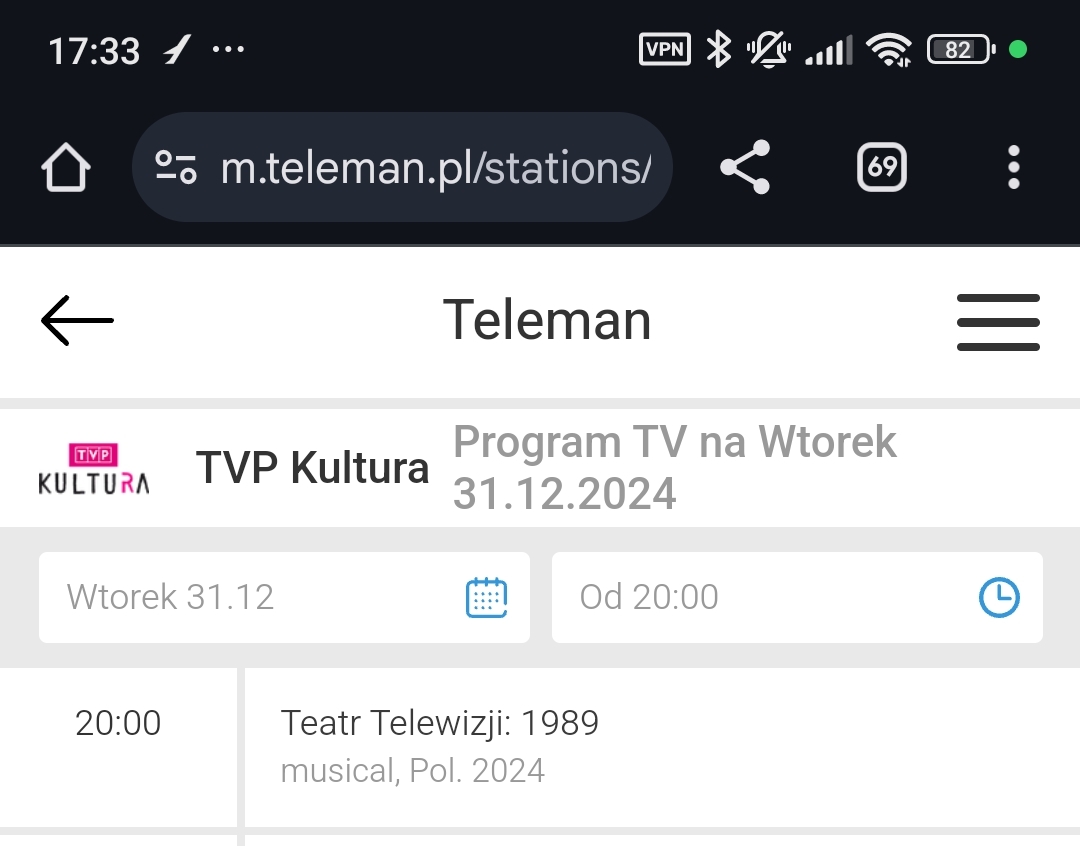Open the Wtorek 31.12 date picker
This screenshot has width=1080, height=846.
pos(284,597)
